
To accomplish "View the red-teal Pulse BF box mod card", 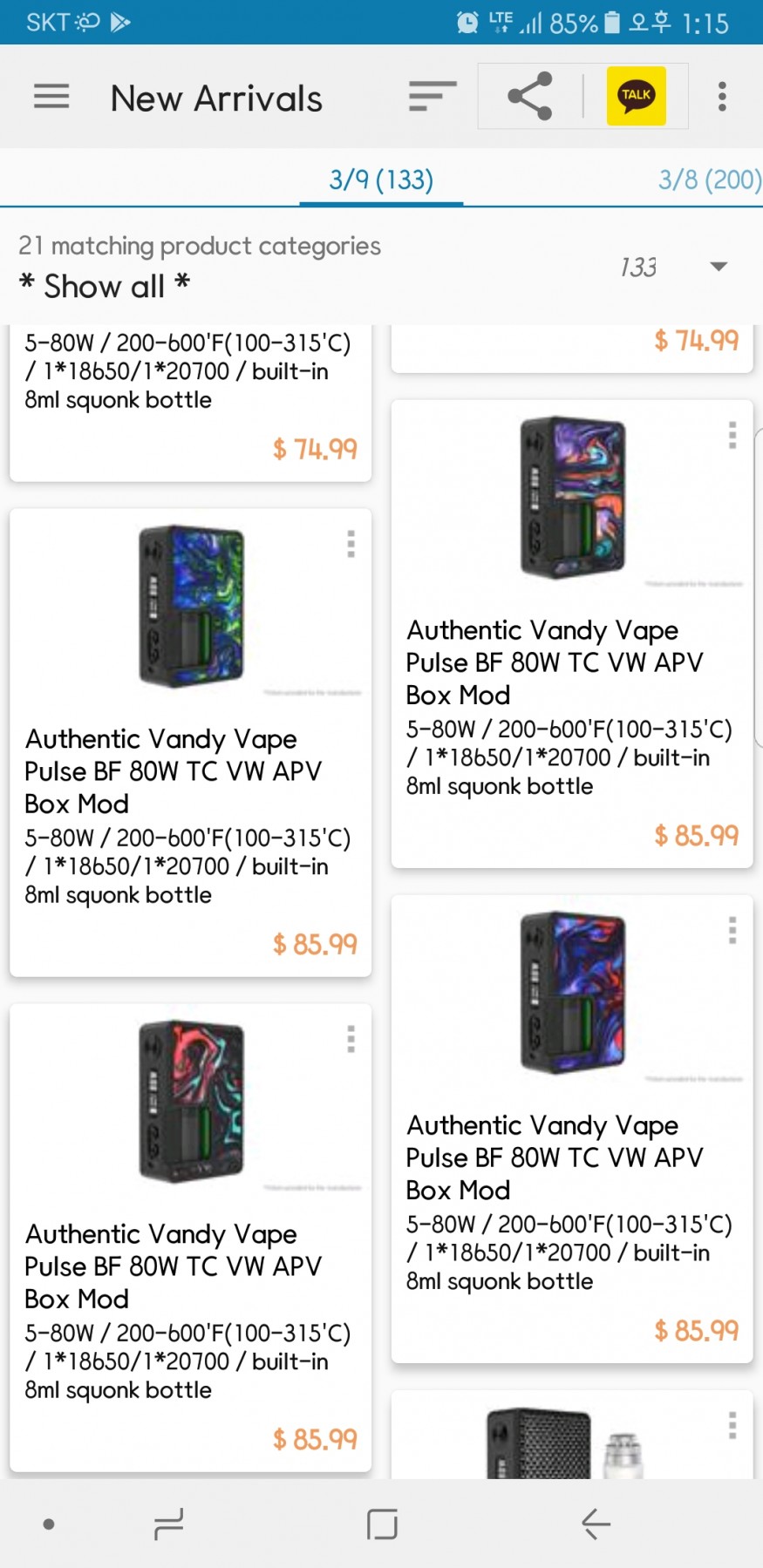I will (190, 1236).
